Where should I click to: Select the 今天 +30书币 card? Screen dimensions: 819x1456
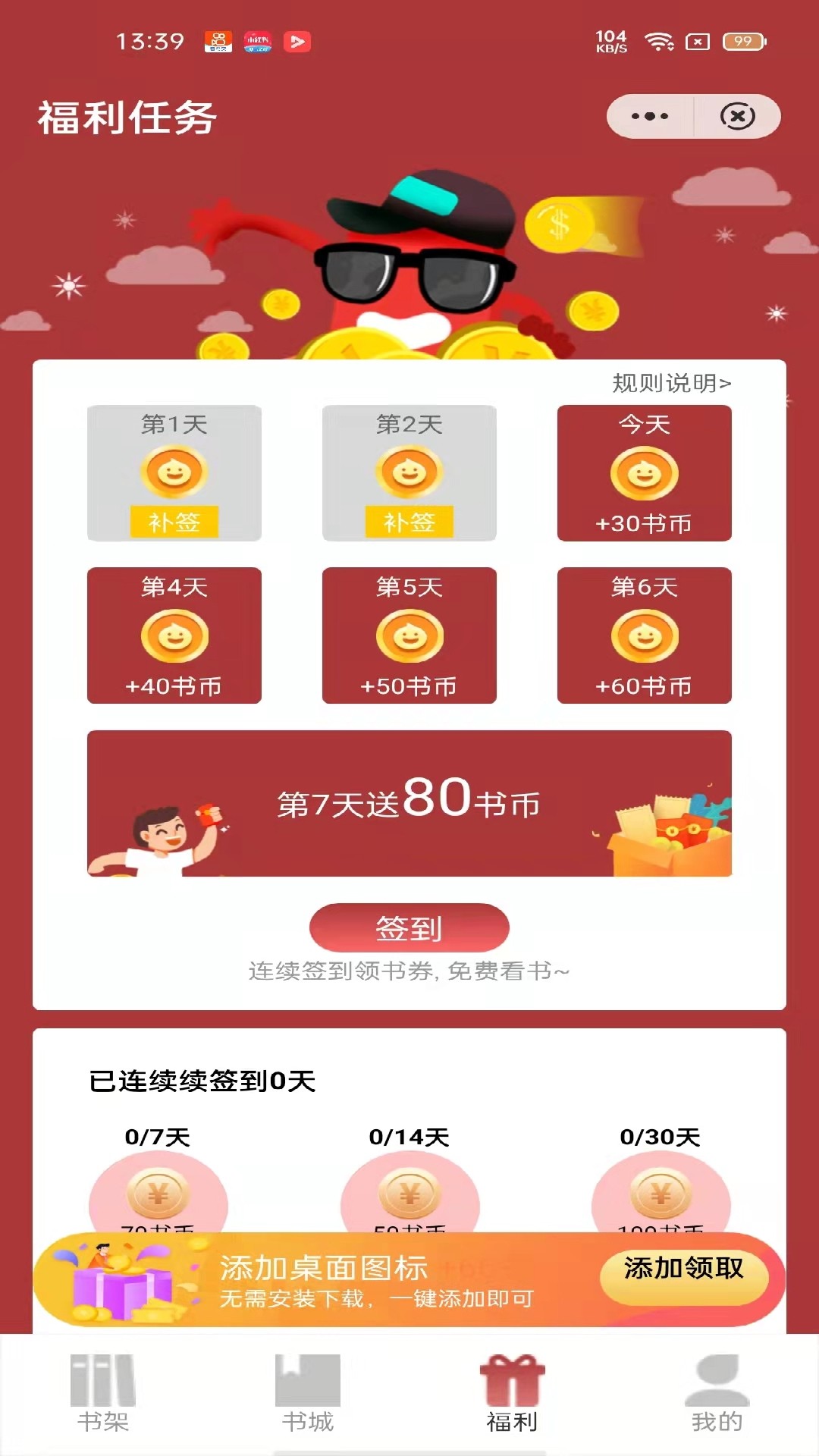coord(644,473)
